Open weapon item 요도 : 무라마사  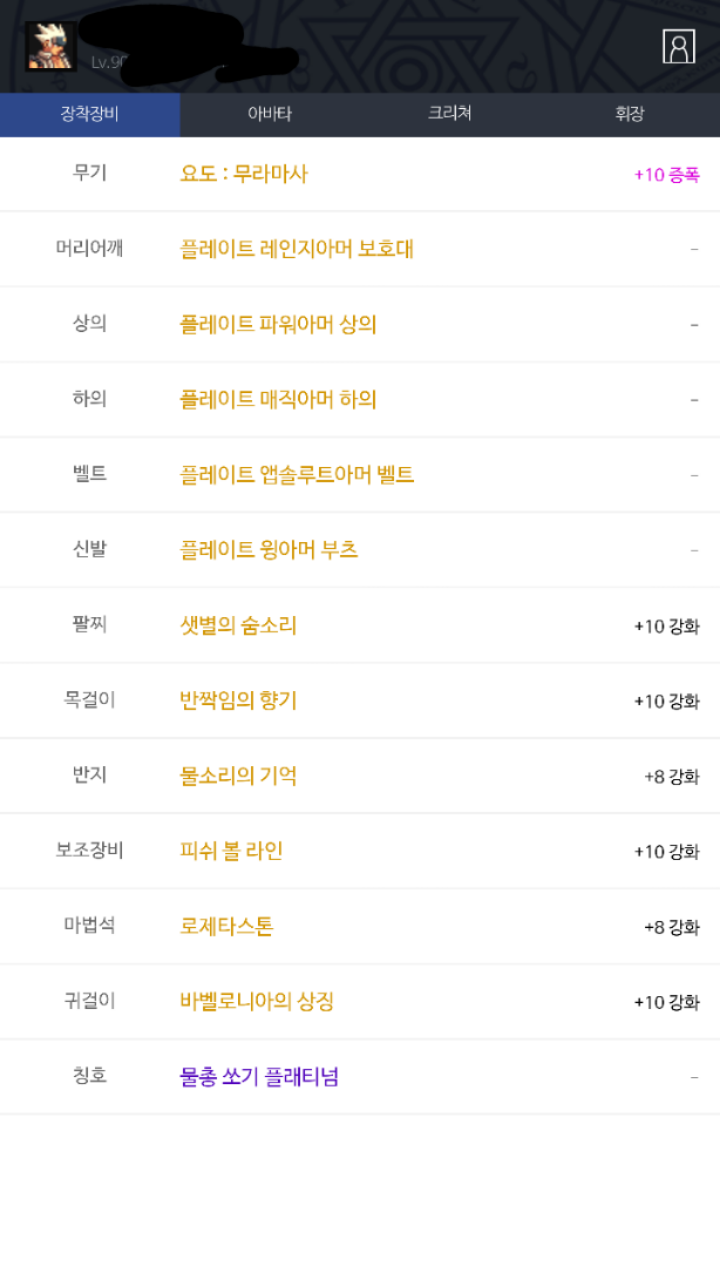244,174
